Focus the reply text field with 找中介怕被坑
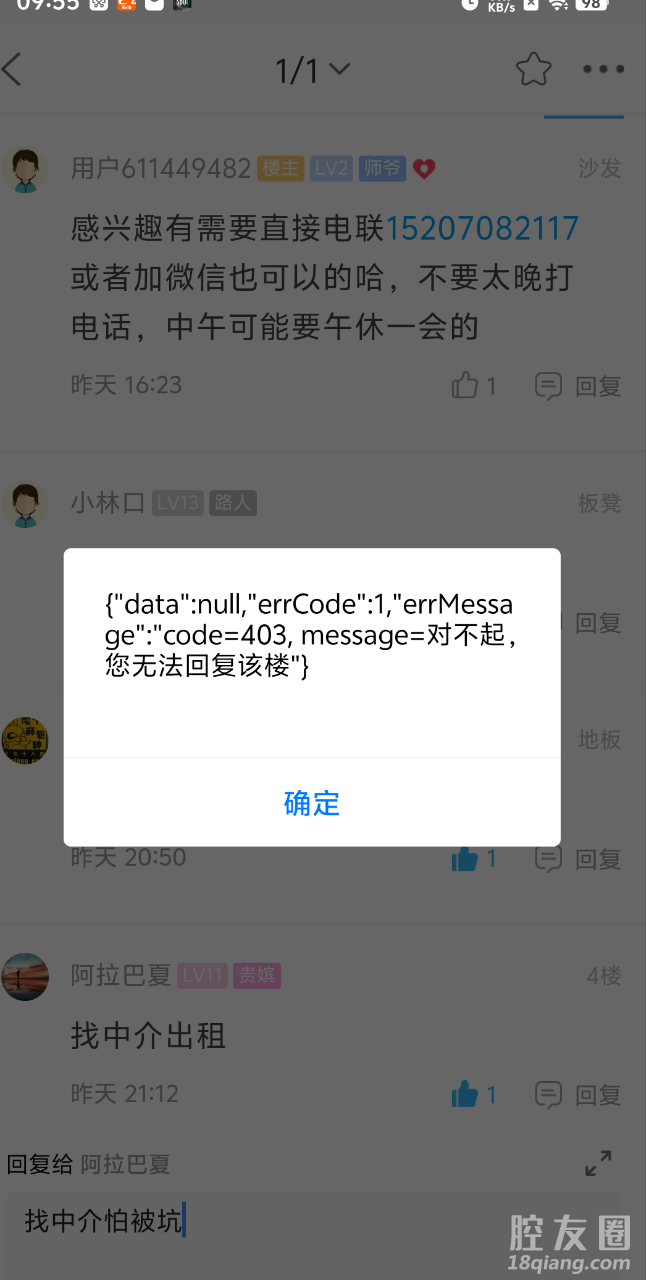This screenshot has height=1280, width=646. click(x=312, y=1221)
